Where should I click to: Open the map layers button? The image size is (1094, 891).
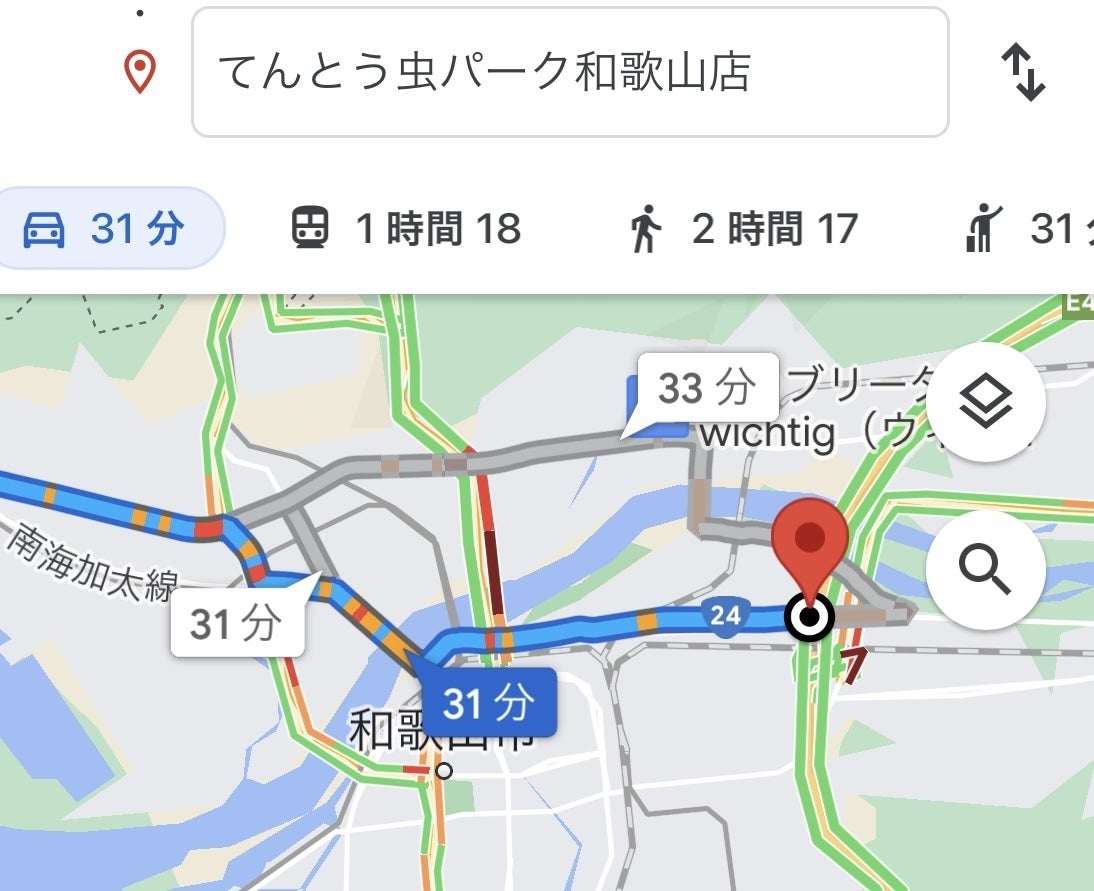tap(986, 402)
